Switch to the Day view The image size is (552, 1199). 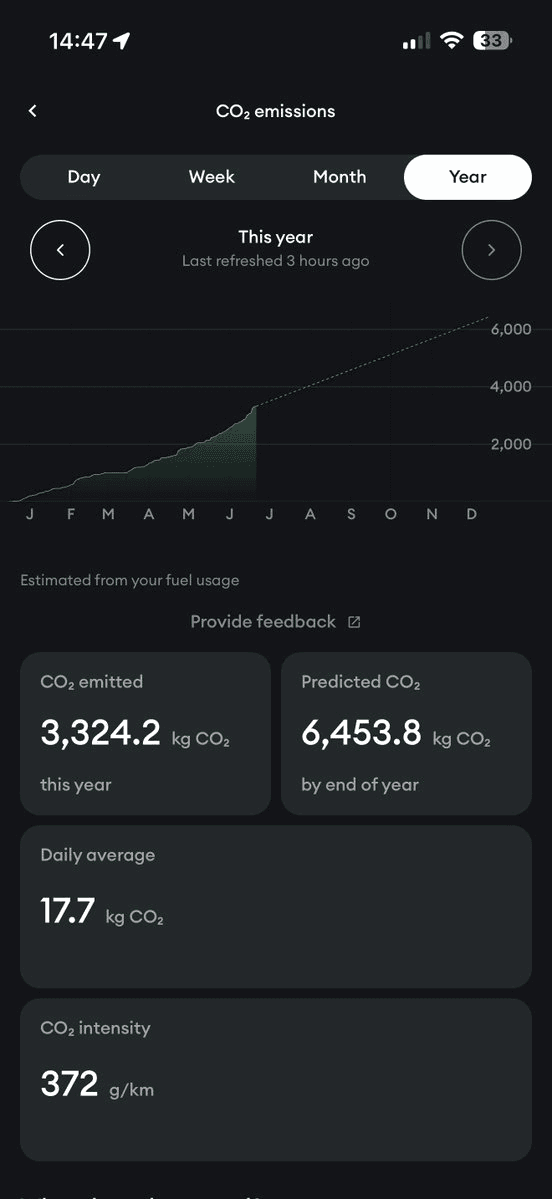point(84,177)
